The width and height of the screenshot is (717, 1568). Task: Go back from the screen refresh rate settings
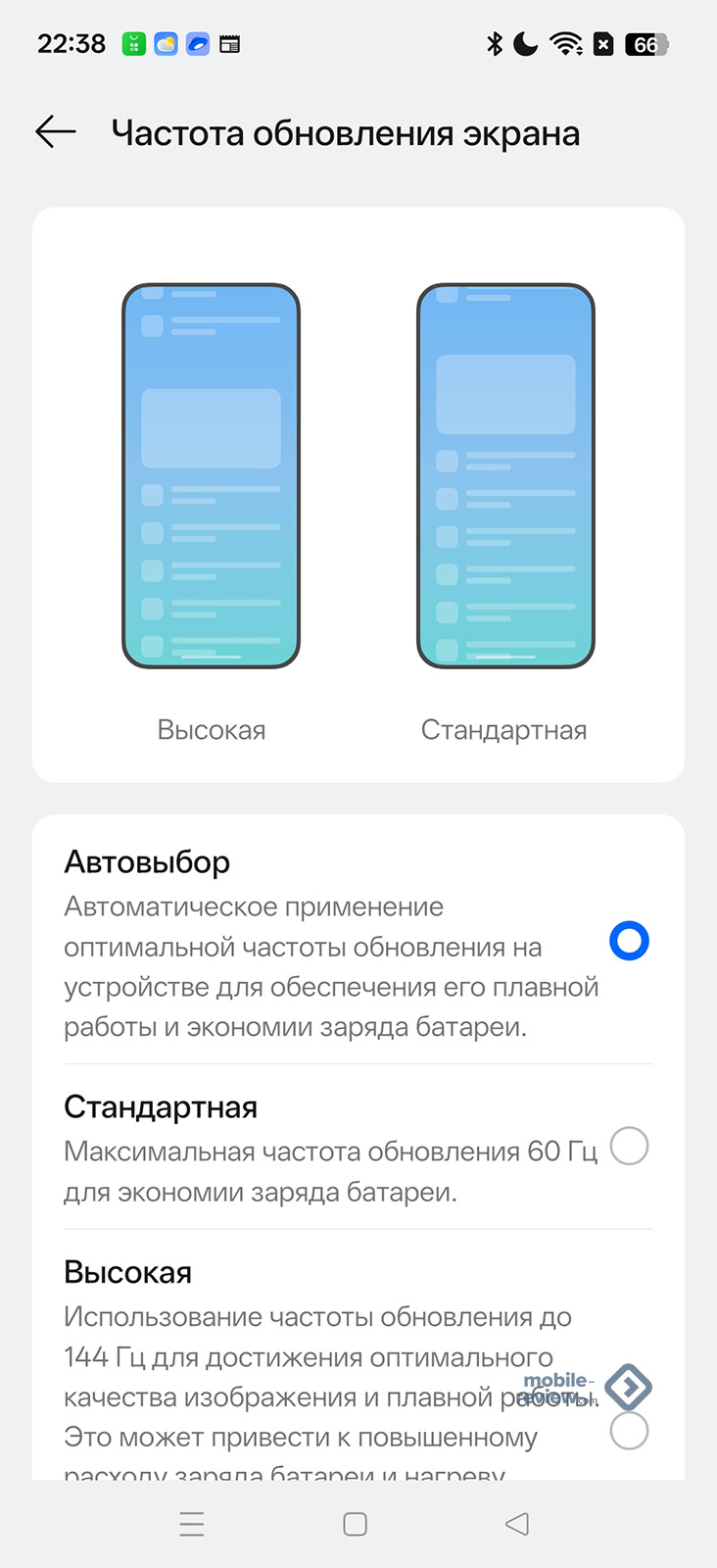tap(56, 132)
